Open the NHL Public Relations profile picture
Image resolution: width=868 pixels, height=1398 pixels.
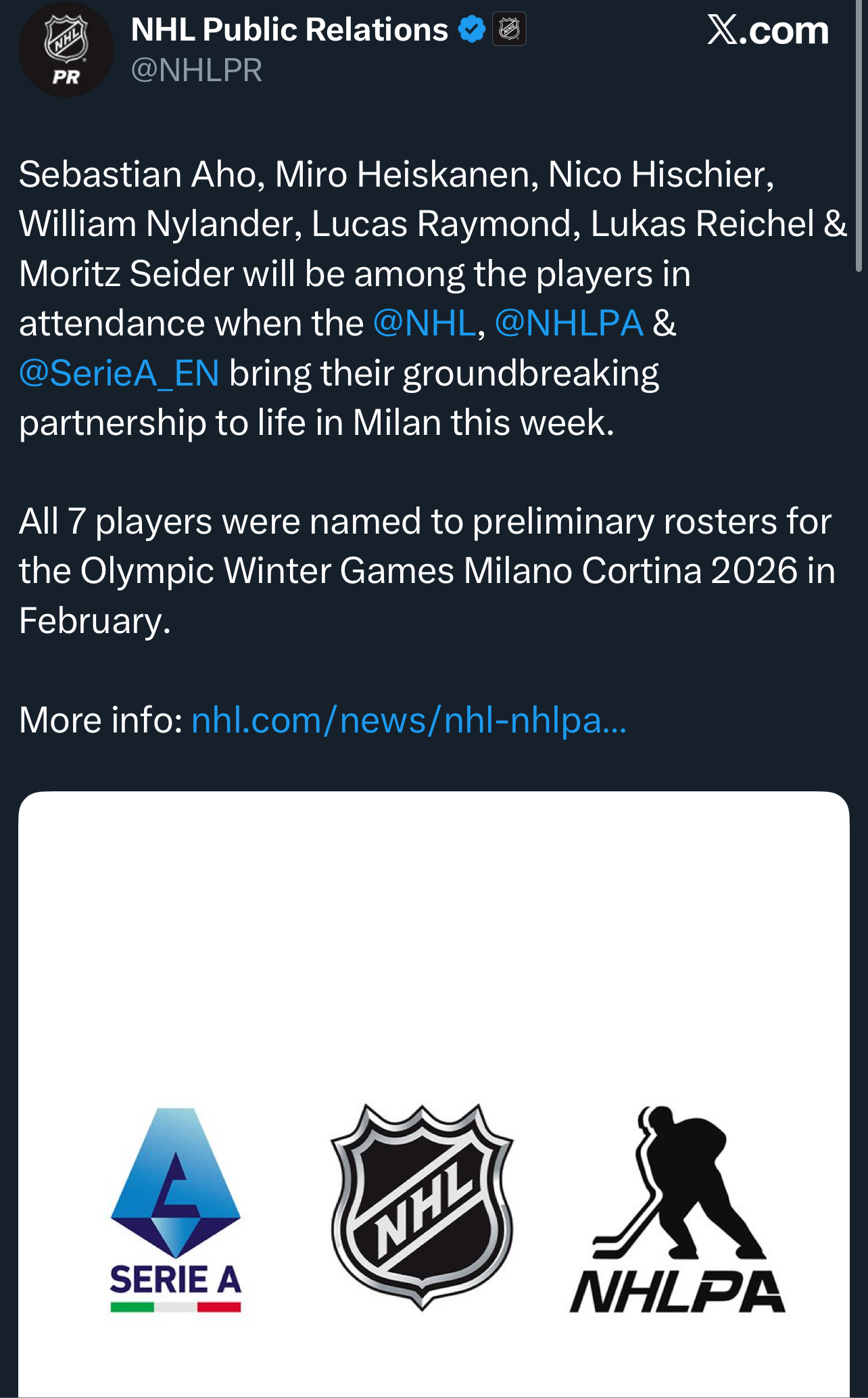(66, 50)
